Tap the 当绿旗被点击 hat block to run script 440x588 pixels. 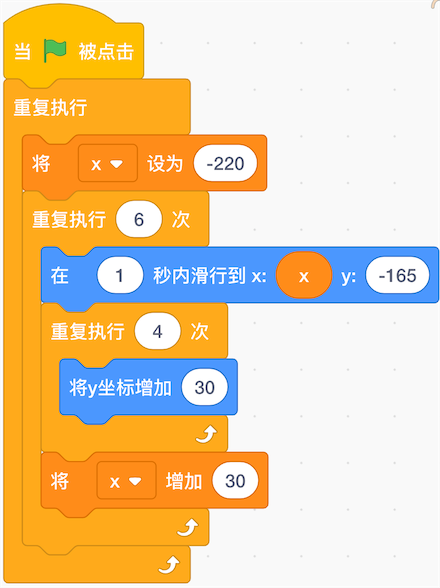pos(74,51)
